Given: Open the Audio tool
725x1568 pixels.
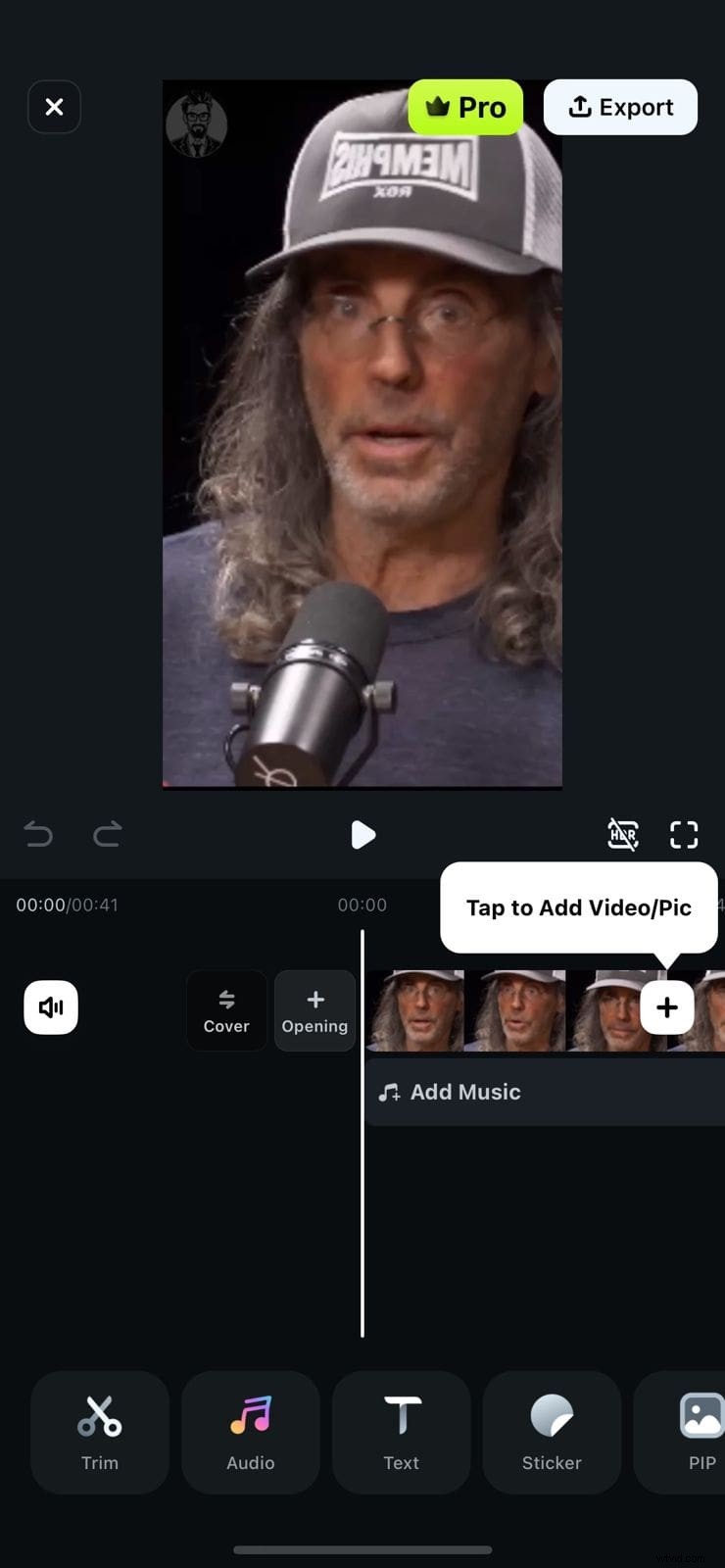Looking at the screenshot, I should tap(250, 1433).
